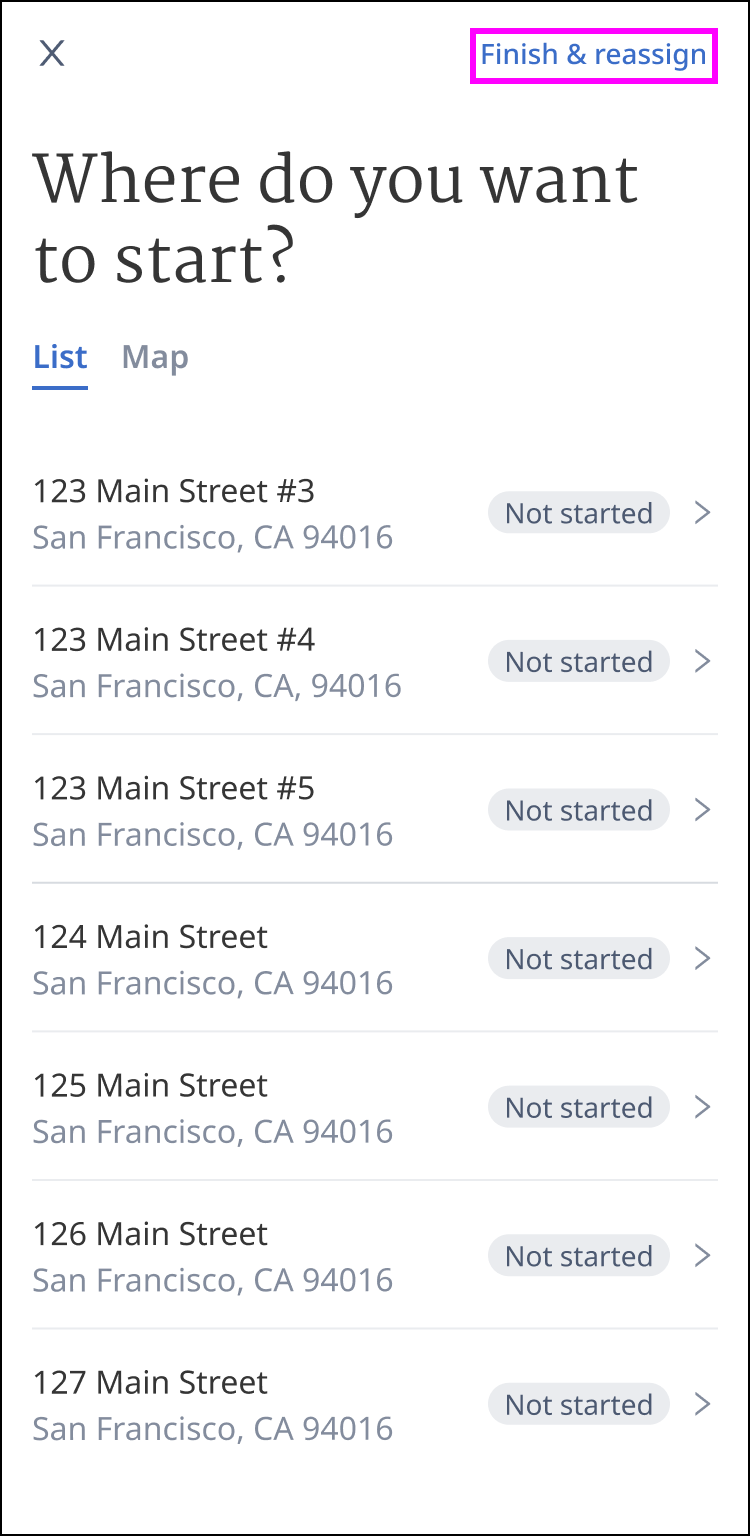Screen dimensions: 750x1536
Task: Tap Finish & reassign
Action: pos(593,55)
